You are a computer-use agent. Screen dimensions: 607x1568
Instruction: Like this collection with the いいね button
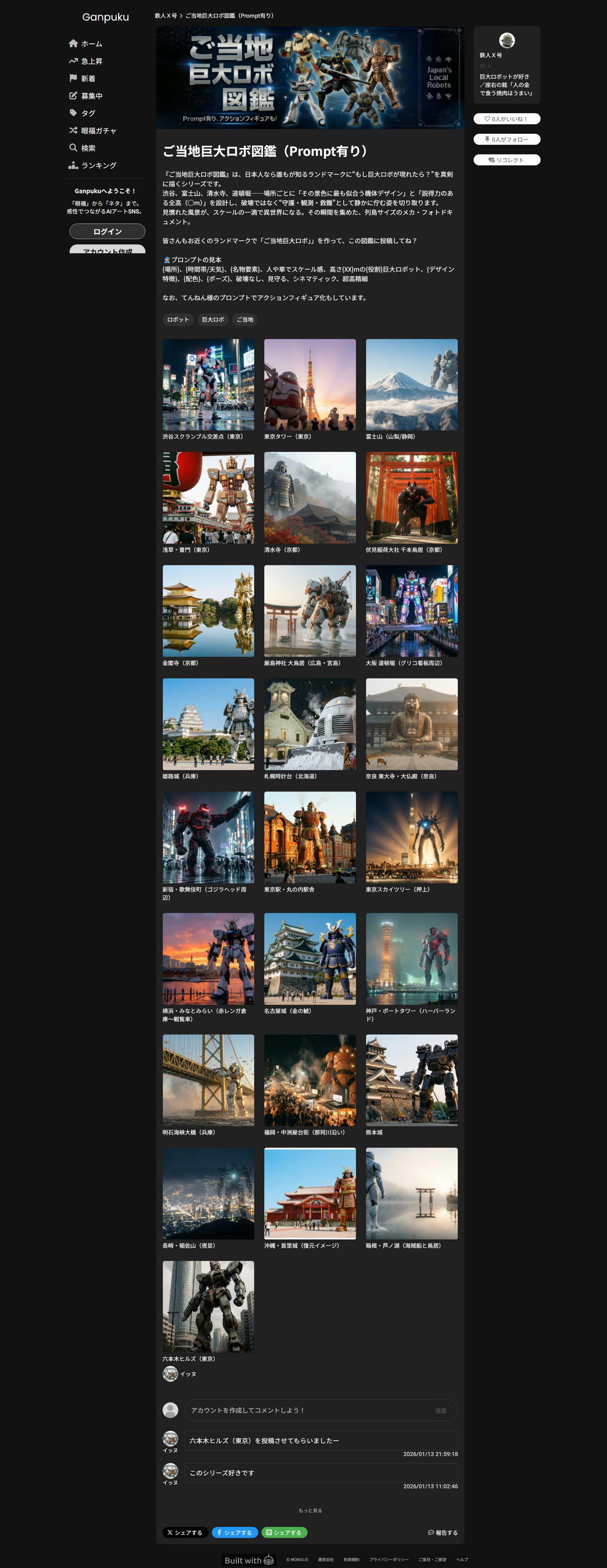click(507, 119)
